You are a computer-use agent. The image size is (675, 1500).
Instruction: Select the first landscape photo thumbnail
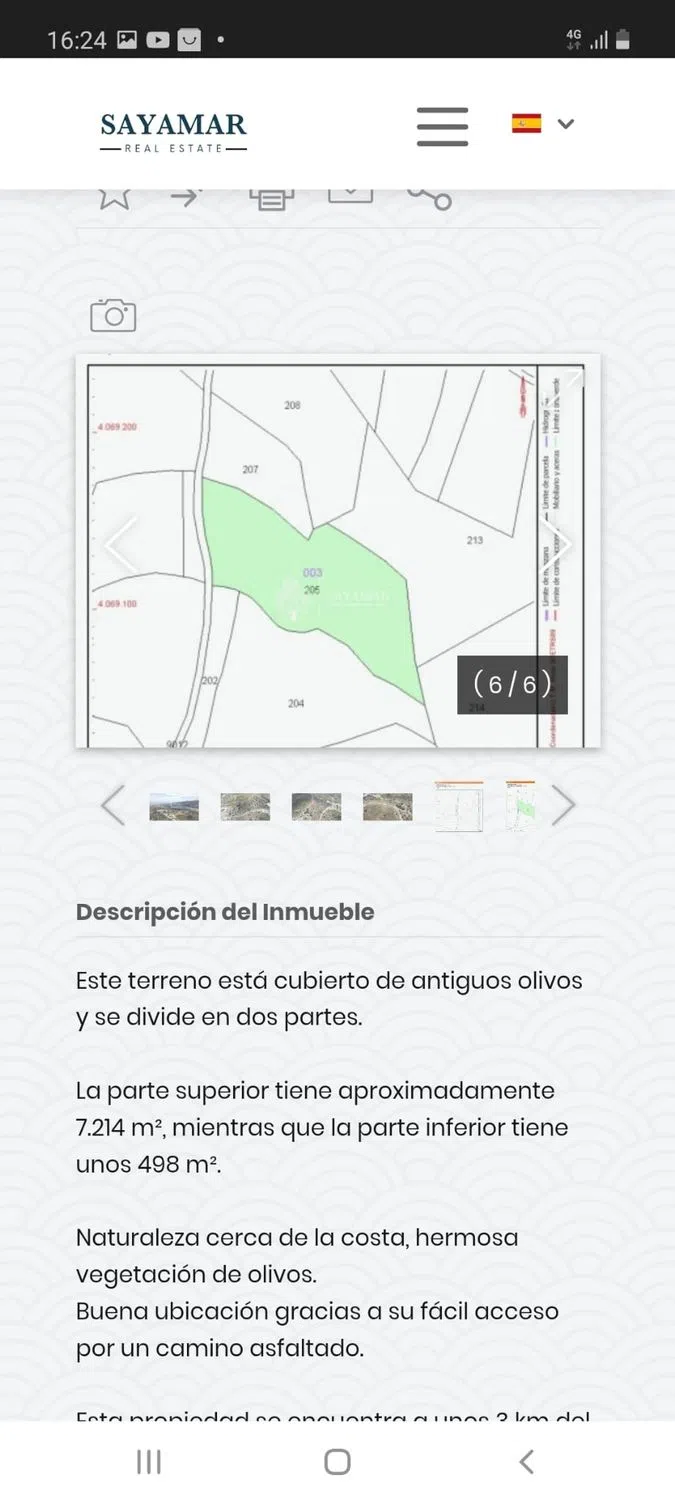[x=174, y=807]
